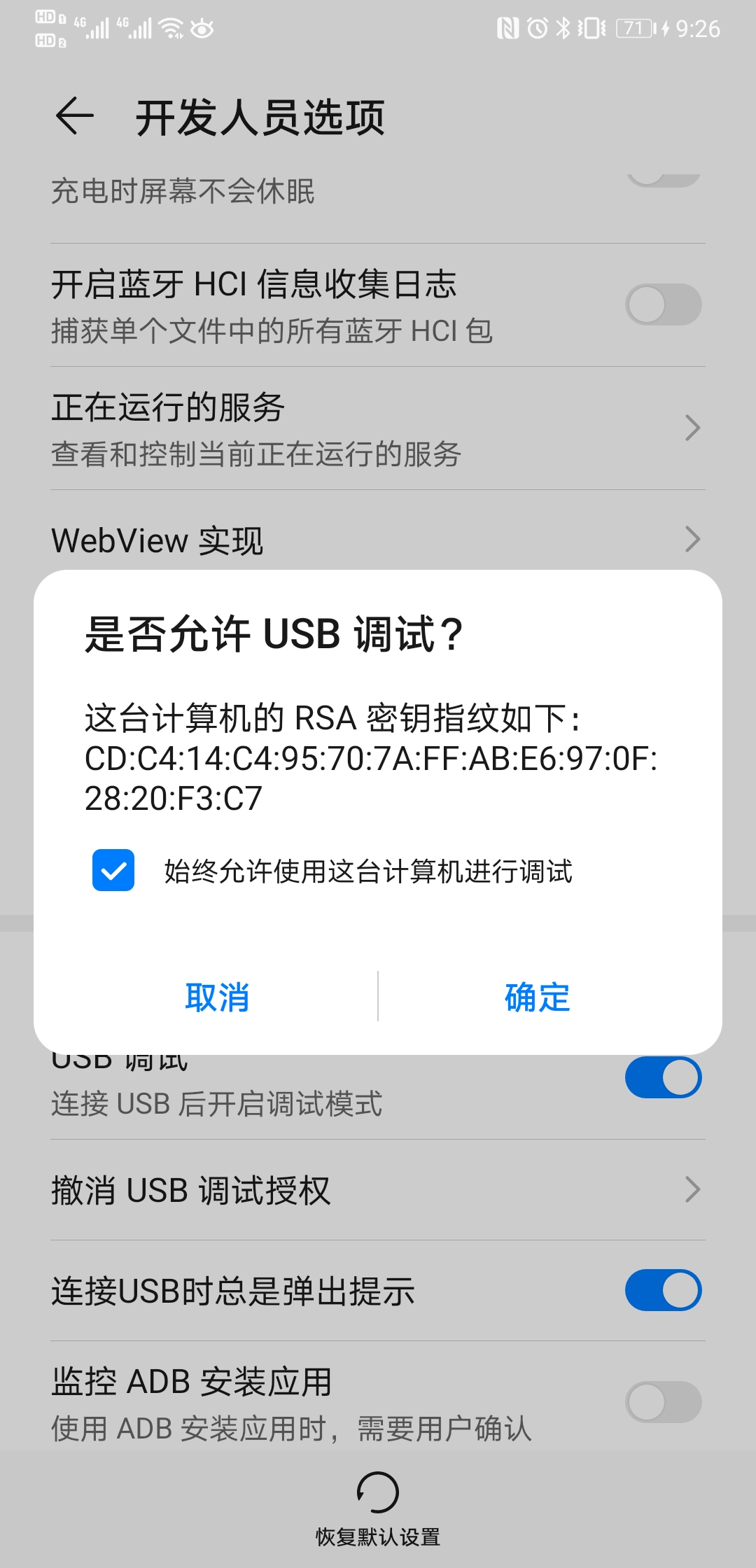Tap 取消 to dismiss the dialog
Screen dimensions: 756x1568
click(218, 997)
